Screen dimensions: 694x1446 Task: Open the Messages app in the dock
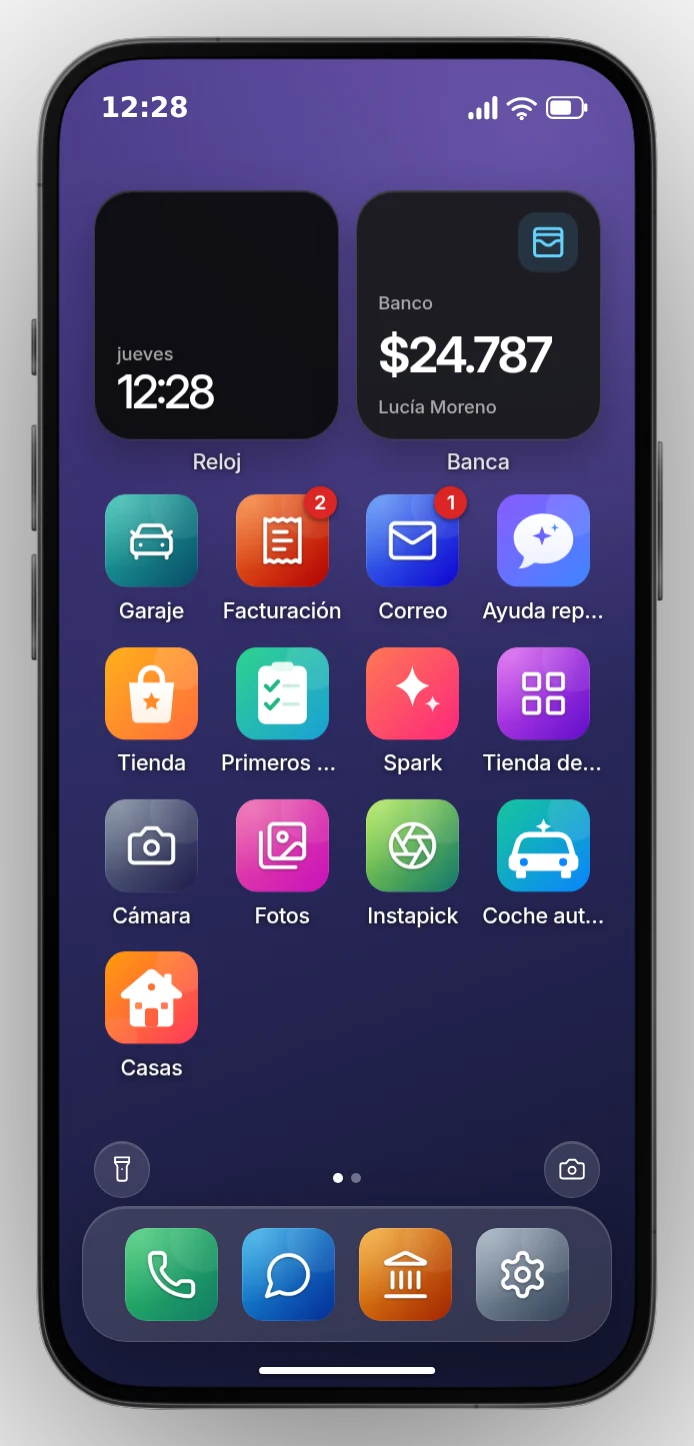pos(288,1275)
